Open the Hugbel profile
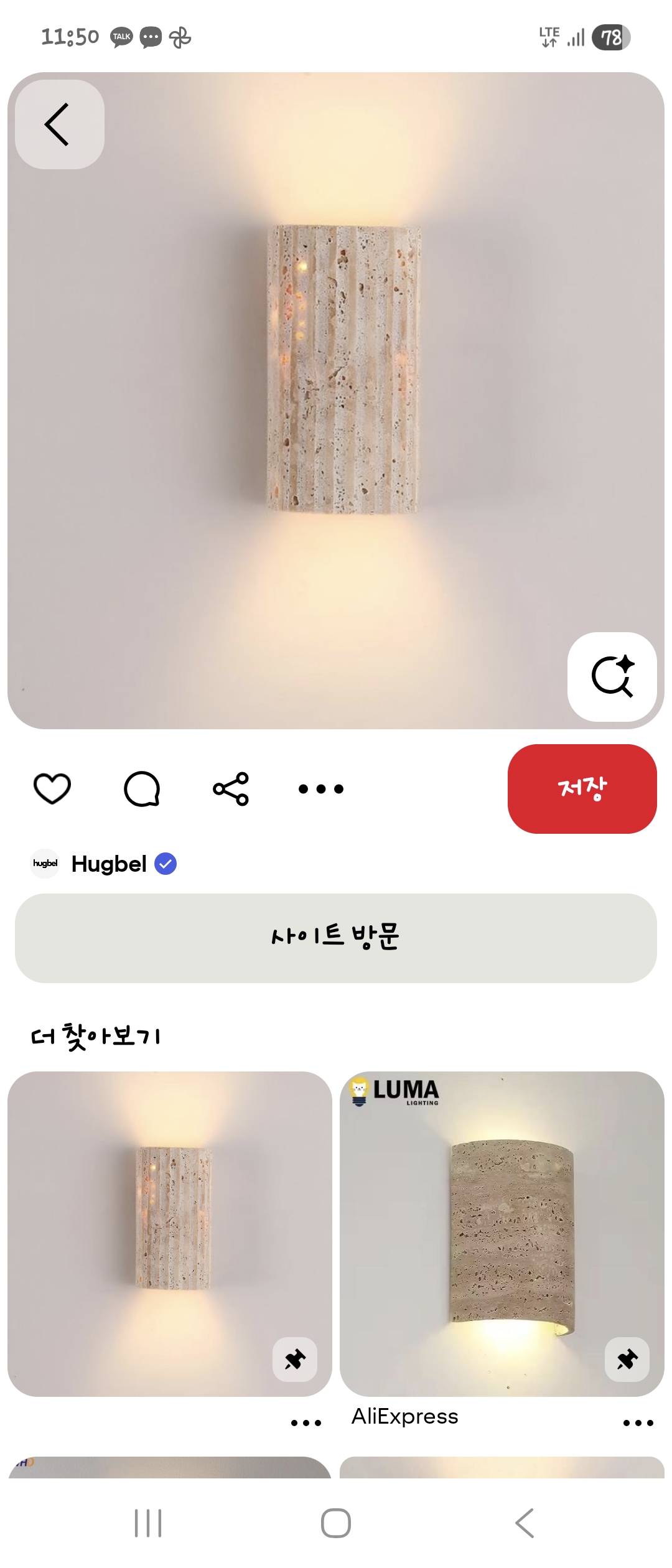 point(109,864)
